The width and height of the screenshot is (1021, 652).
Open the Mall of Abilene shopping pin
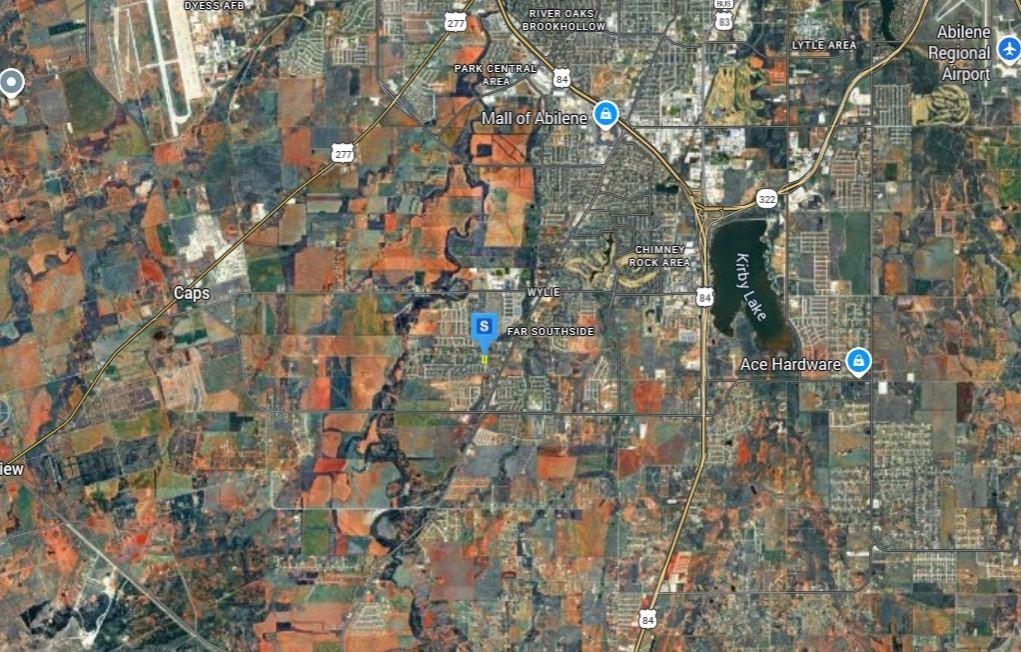604,115
